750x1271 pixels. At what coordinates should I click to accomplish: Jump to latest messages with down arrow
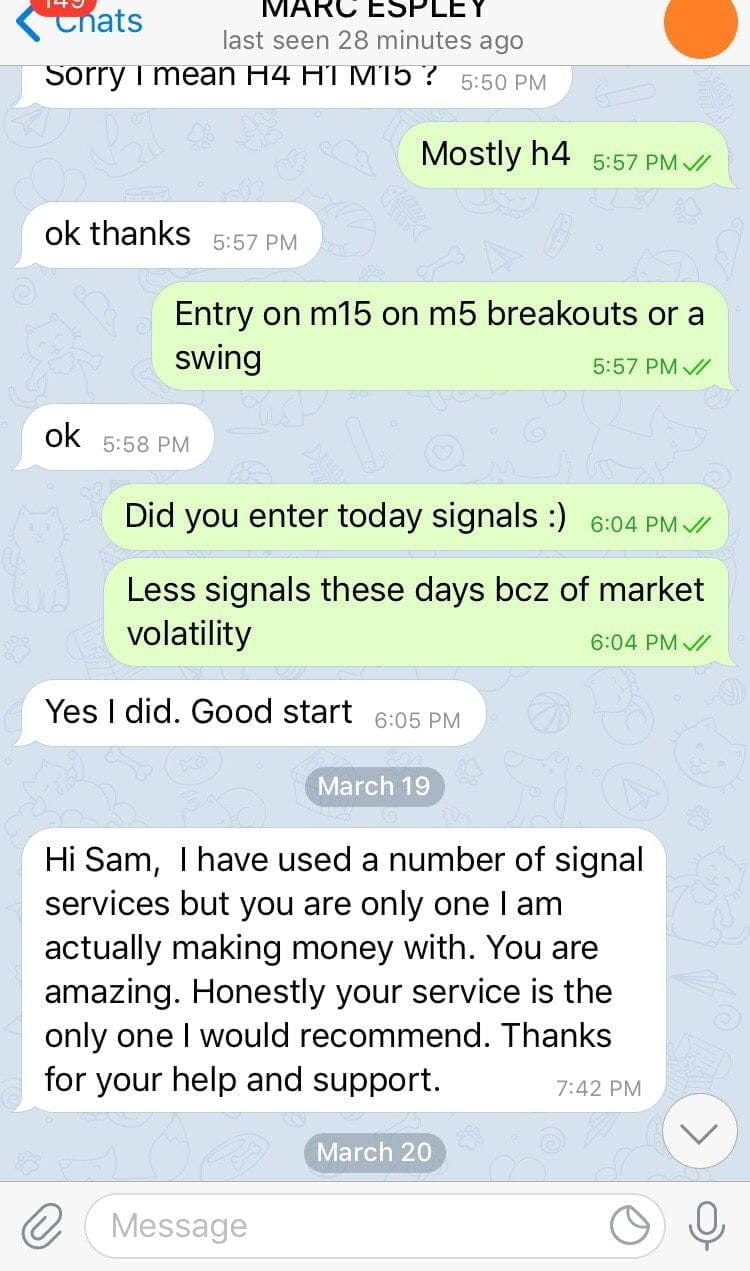[x=700, y=1132]
